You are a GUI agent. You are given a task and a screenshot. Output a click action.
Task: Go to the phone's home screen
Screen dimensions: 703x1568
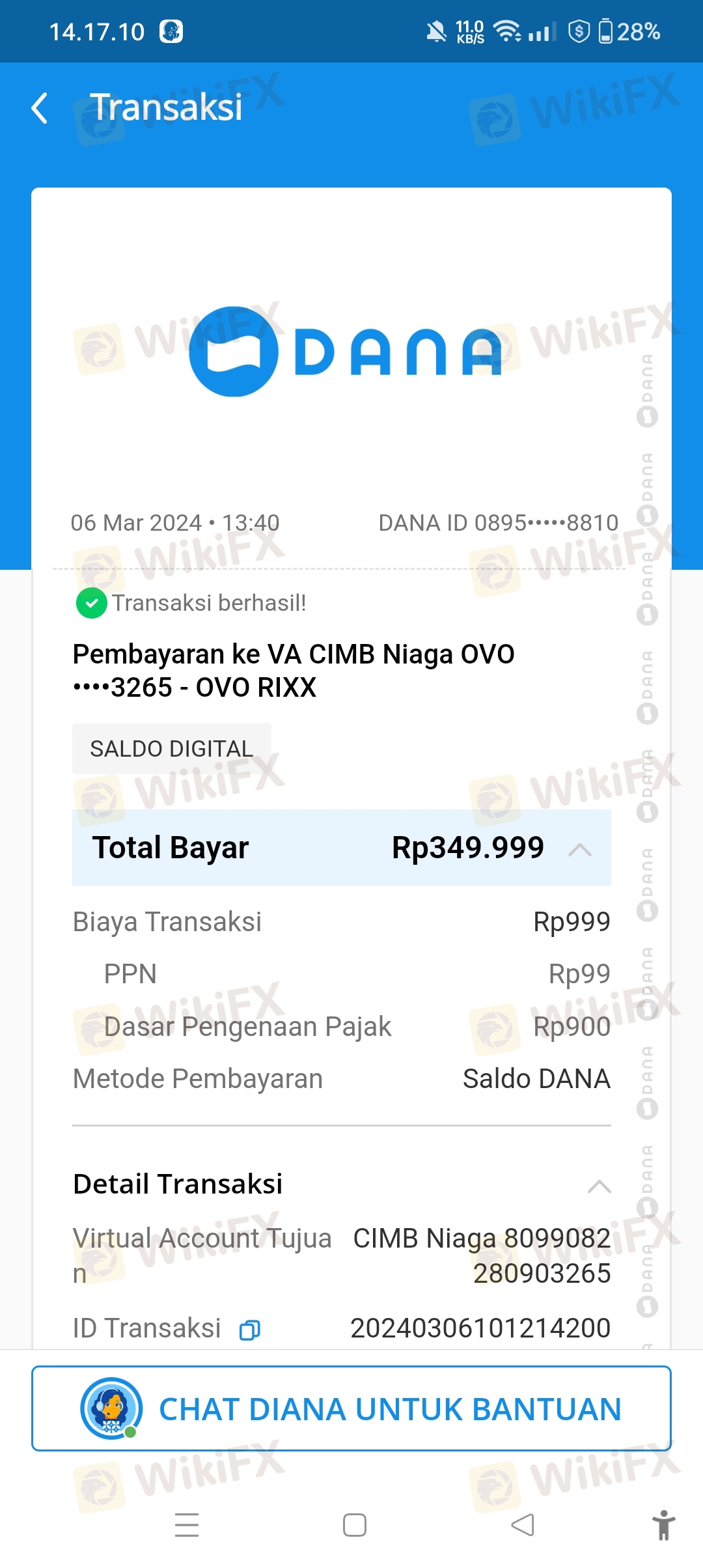click(x=355, y=1525)
